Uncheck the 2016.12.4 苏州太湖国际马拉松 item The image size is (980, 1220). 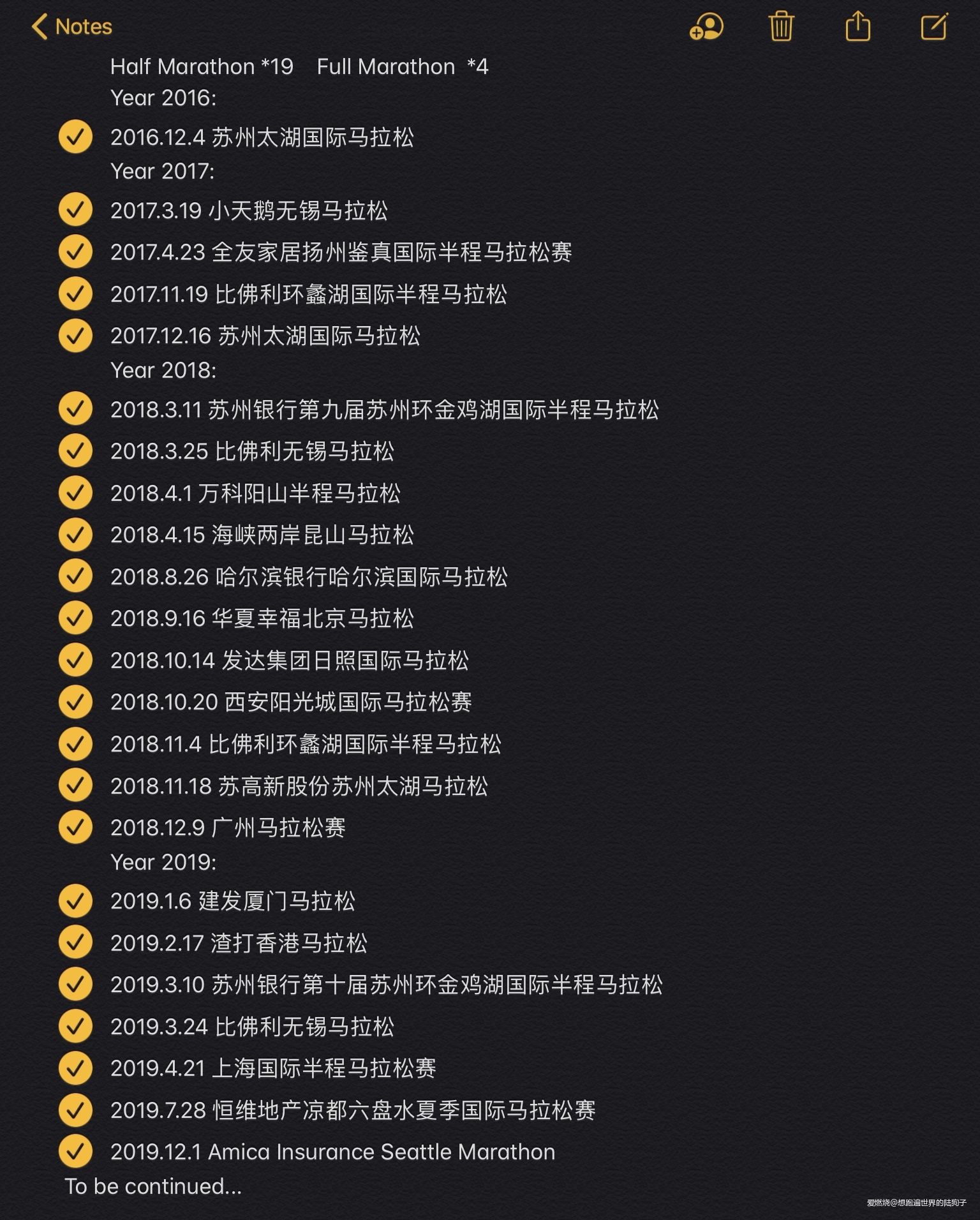click(75, 136)
